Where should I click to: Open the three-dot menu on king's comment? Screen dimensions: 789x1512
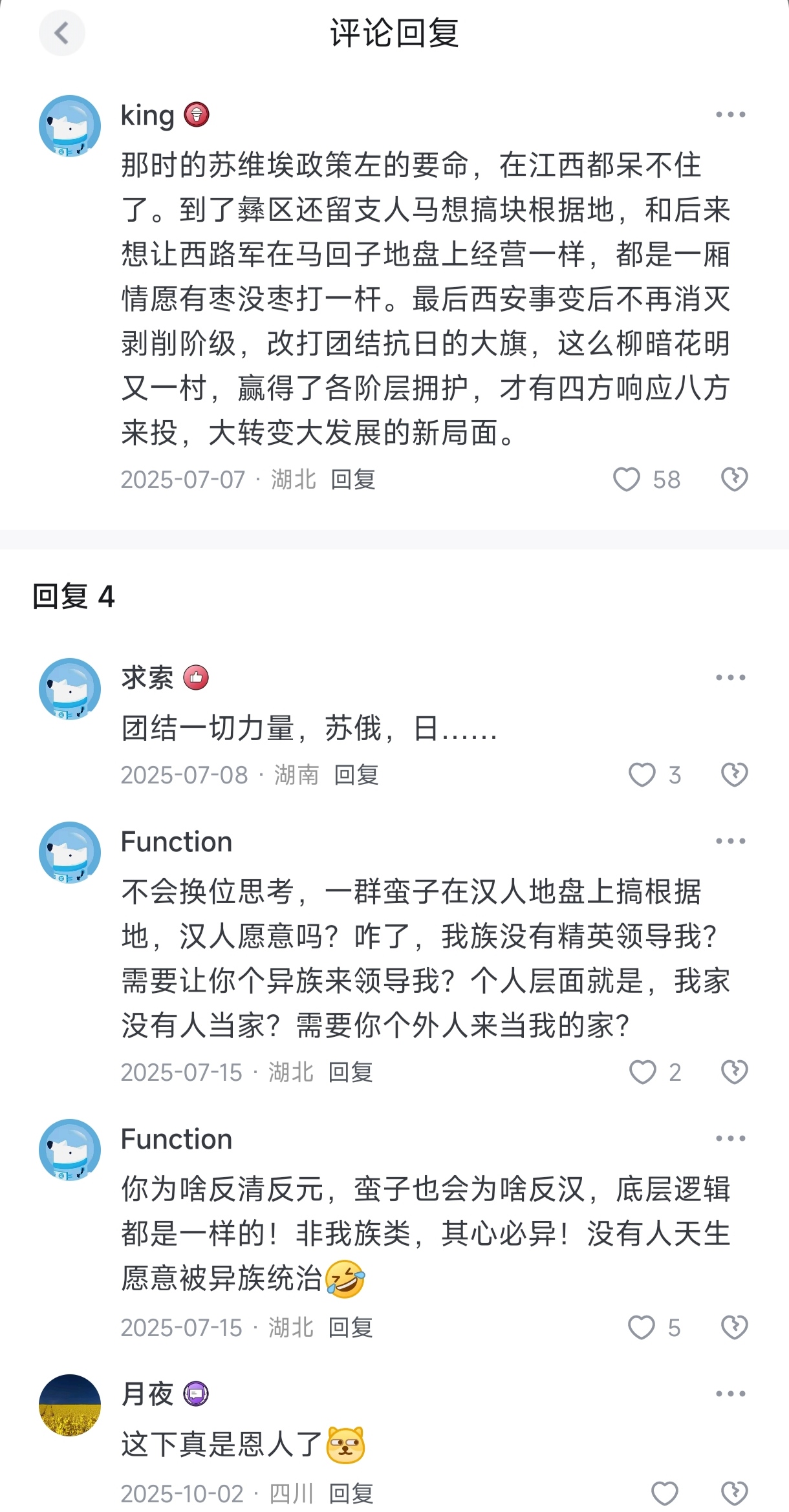[731, 115]
